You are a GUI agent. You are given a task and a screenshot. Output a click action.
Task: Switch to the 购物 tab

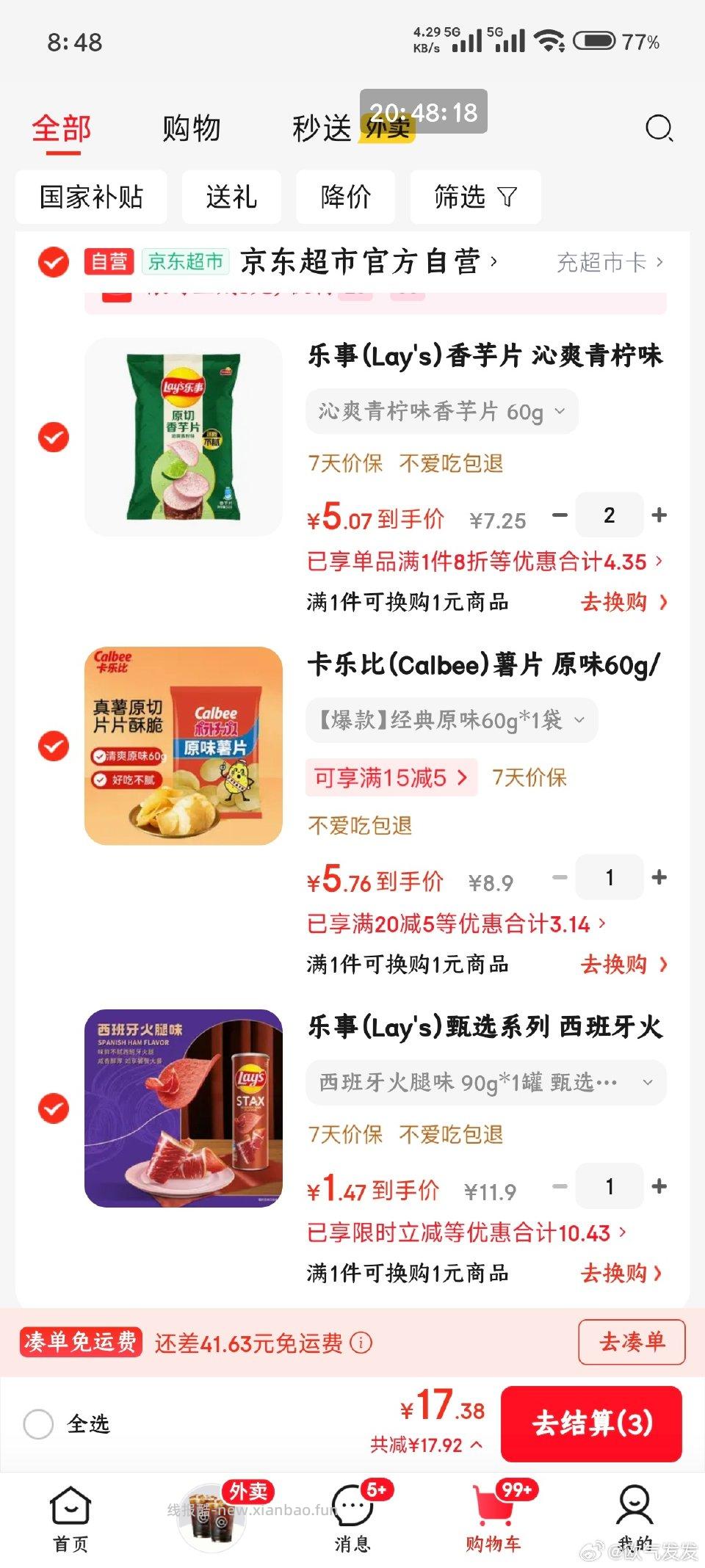(x=190, y=128)
